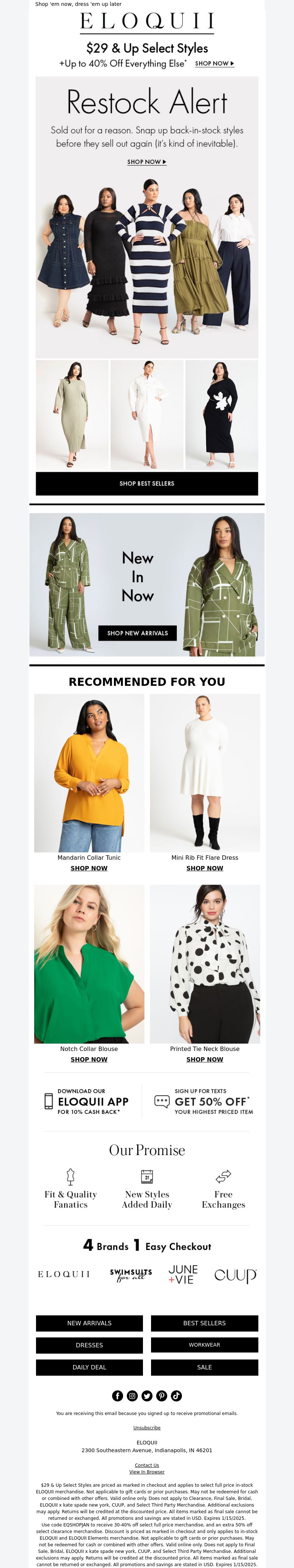Browse the WORKWEAR category
294x1568 pixels.
(x=205, y=1345)
